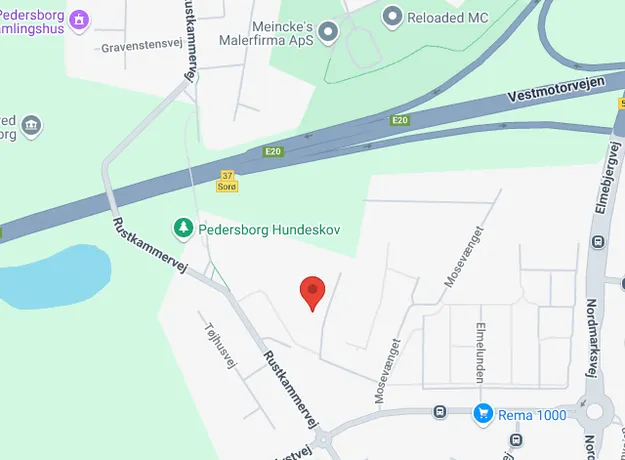Open the Pedersborg Hundeskov park marker
Screen dimensions: 625x460
[183, 229]
